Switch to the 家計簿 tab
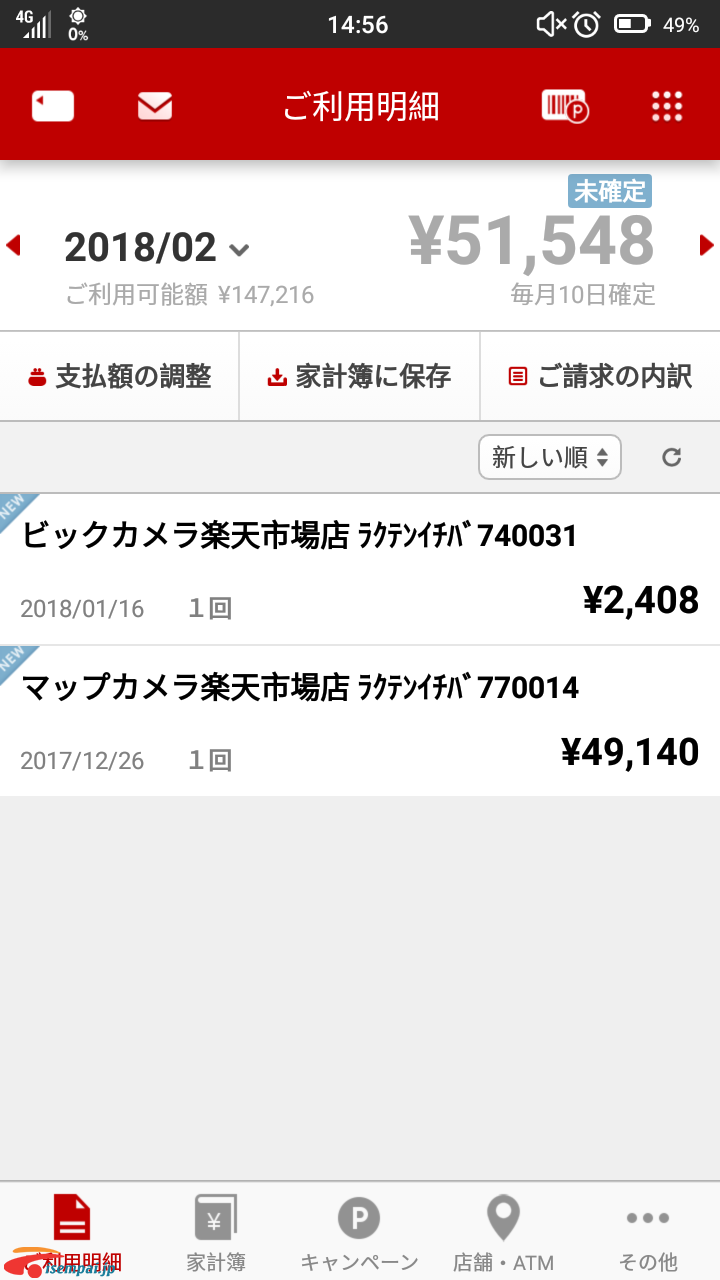The width and height of the screenshot is (720, 1280). (x=216, y=1232)
